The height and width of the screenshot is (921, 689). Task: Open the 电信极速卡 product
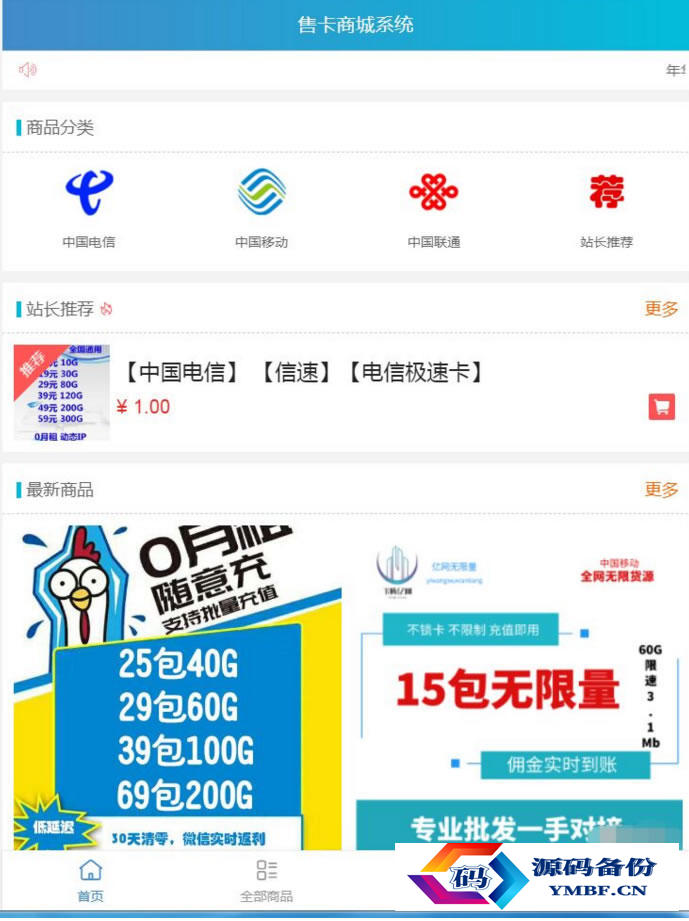[x=303, y=373]
